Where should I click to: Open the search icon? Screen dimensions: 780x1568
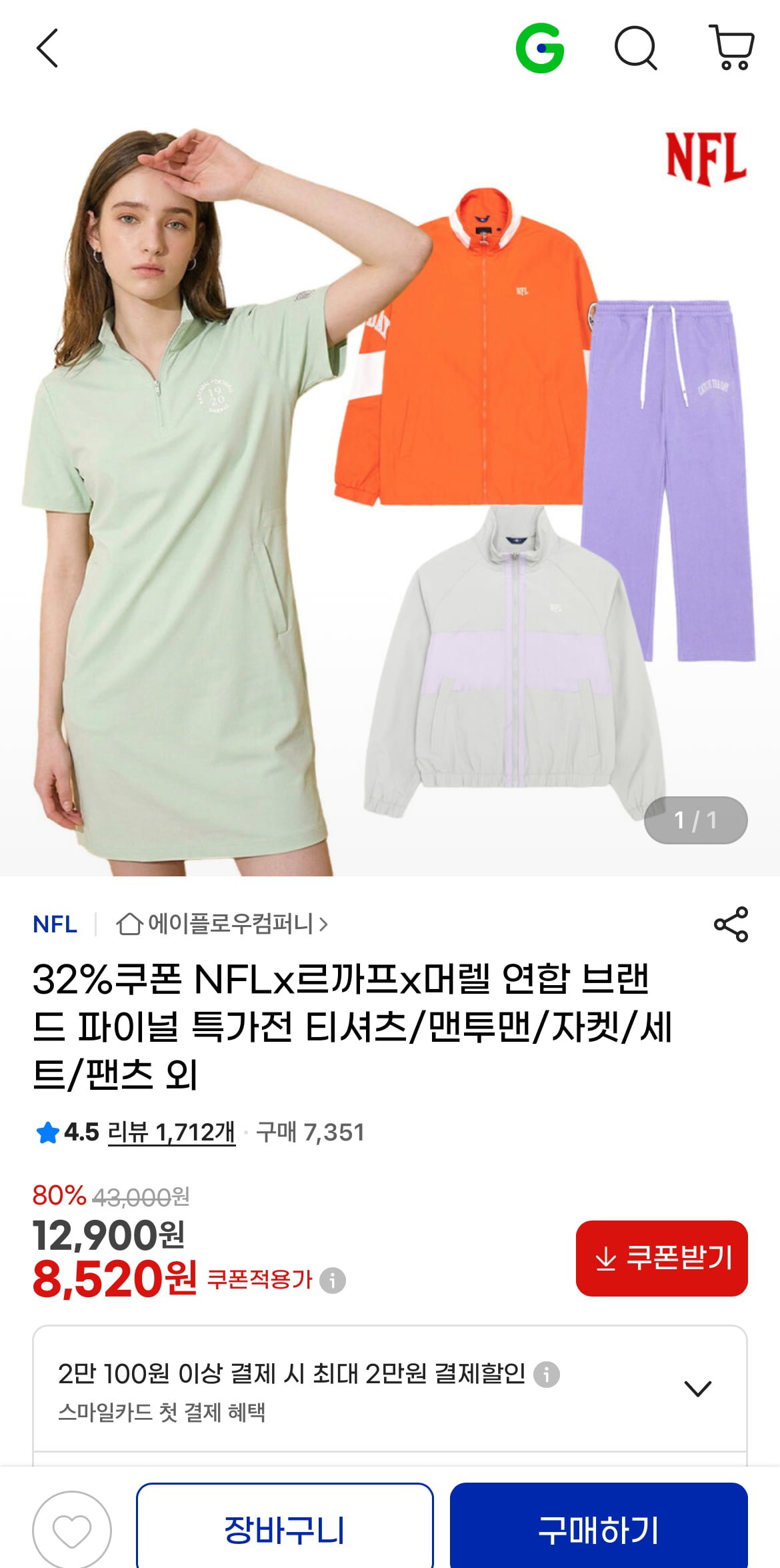[635, 48]
